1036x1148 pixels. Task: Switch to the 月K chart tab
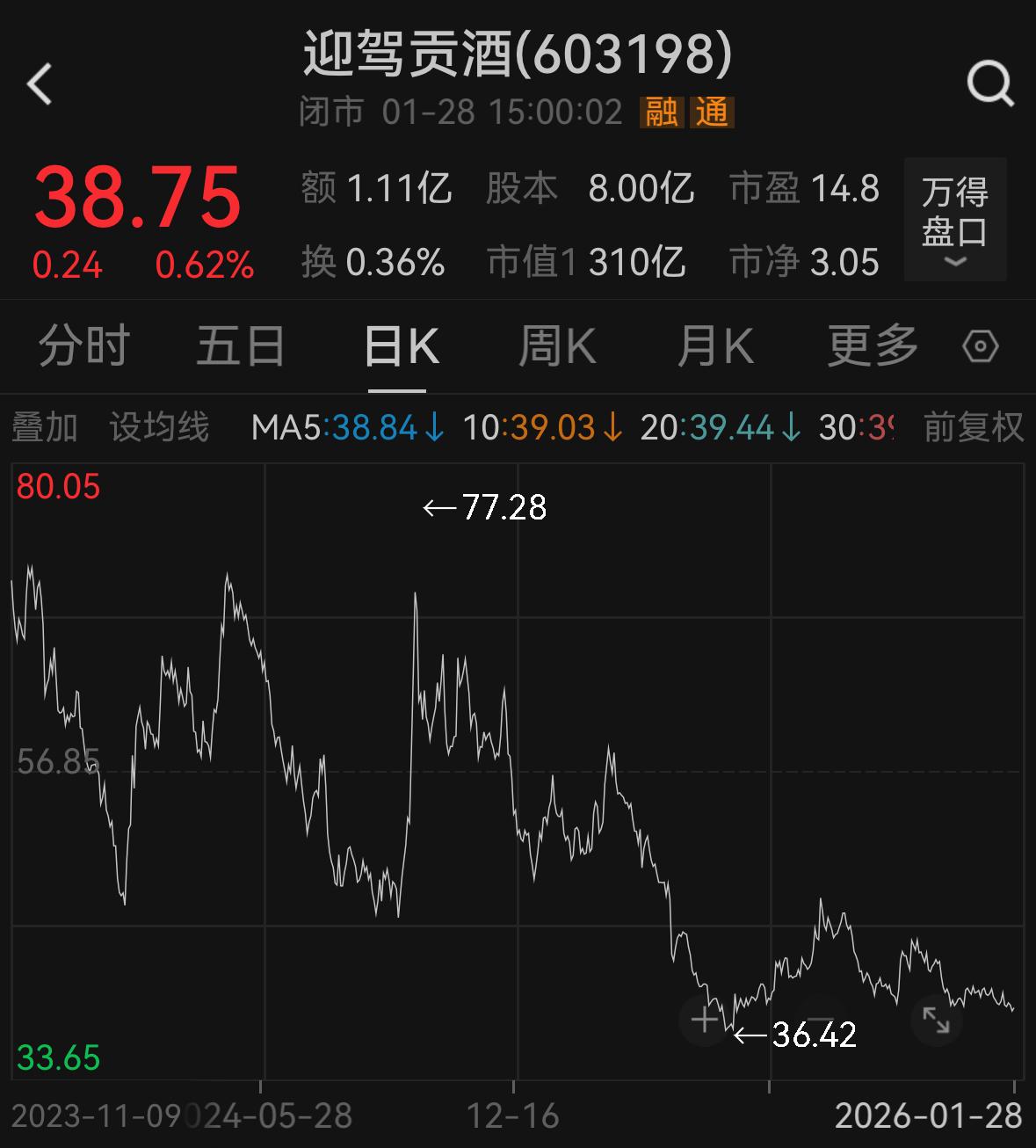[x=715, y=345]
